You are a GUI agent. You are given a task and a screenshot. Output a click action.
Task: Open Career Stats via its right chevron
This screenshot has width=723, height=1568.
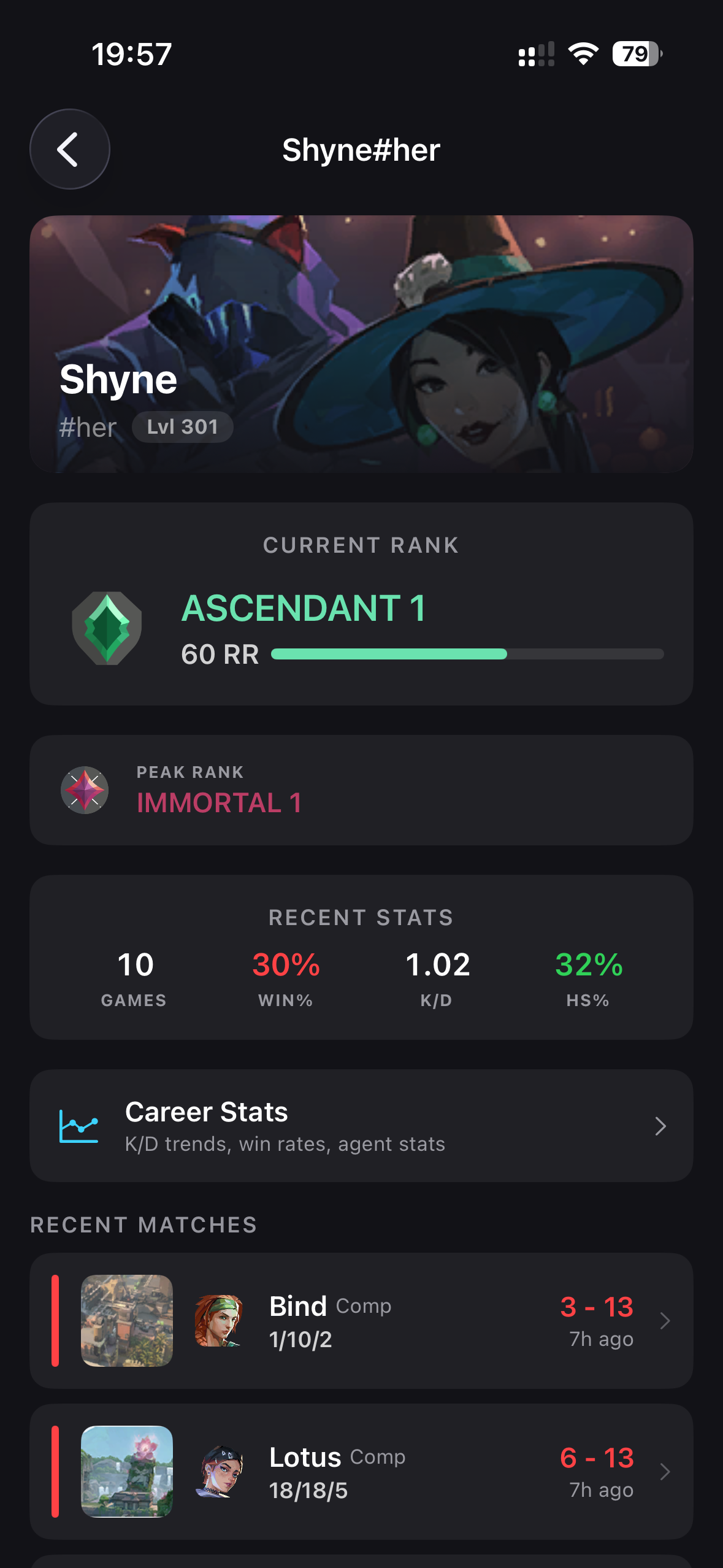coord(660,1126)
